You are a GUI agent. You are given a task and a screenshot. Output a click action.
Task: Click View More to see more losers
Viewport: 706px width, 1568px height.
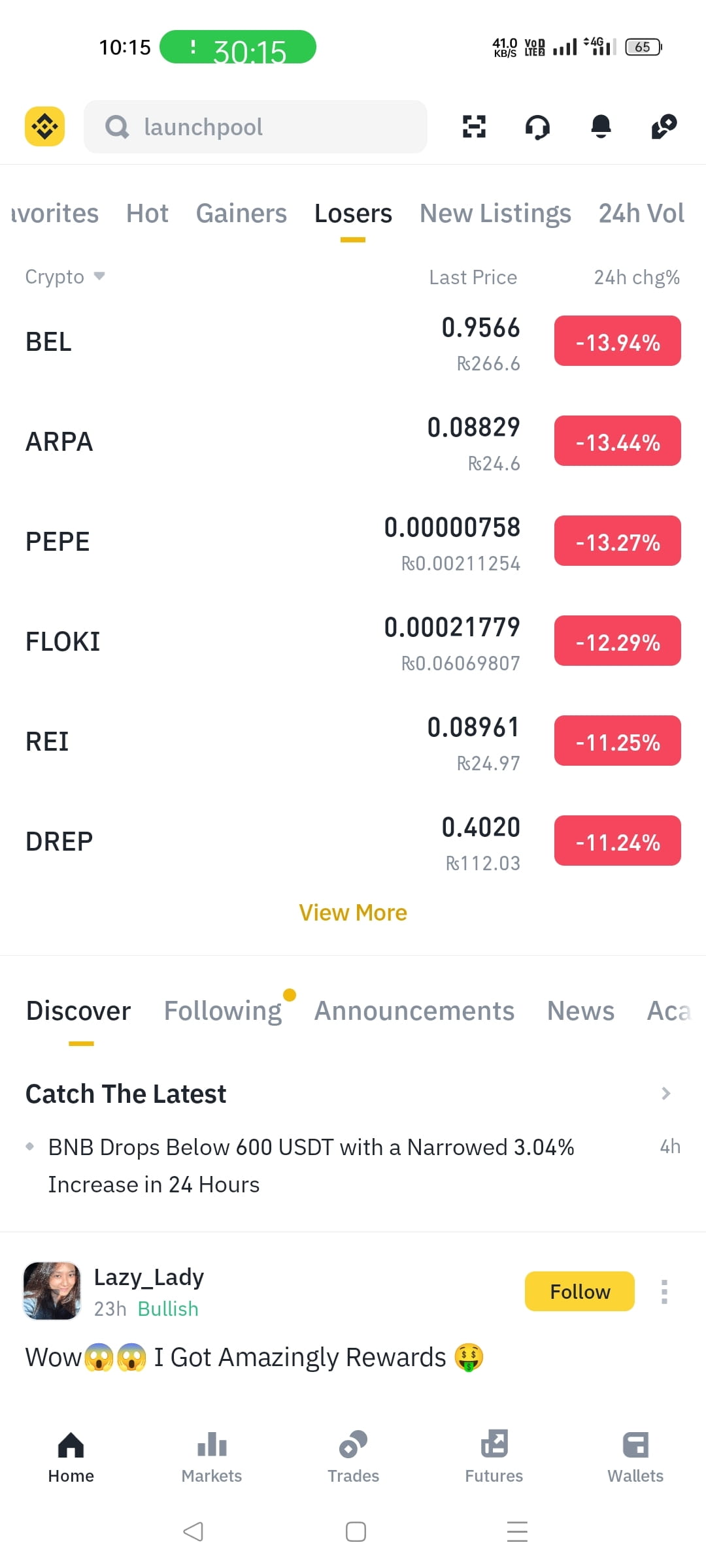[352, 912]
